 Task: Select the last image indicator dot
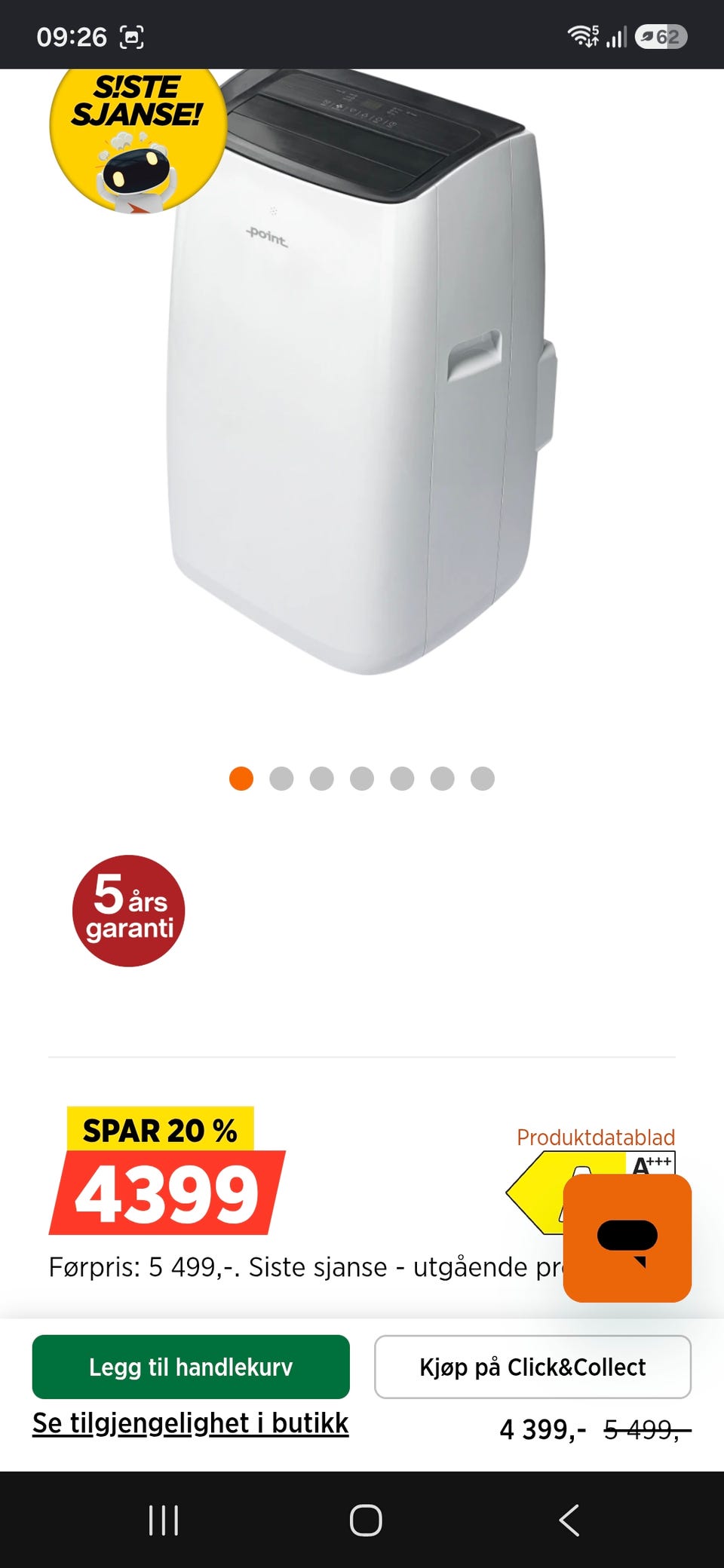point(483,779)
